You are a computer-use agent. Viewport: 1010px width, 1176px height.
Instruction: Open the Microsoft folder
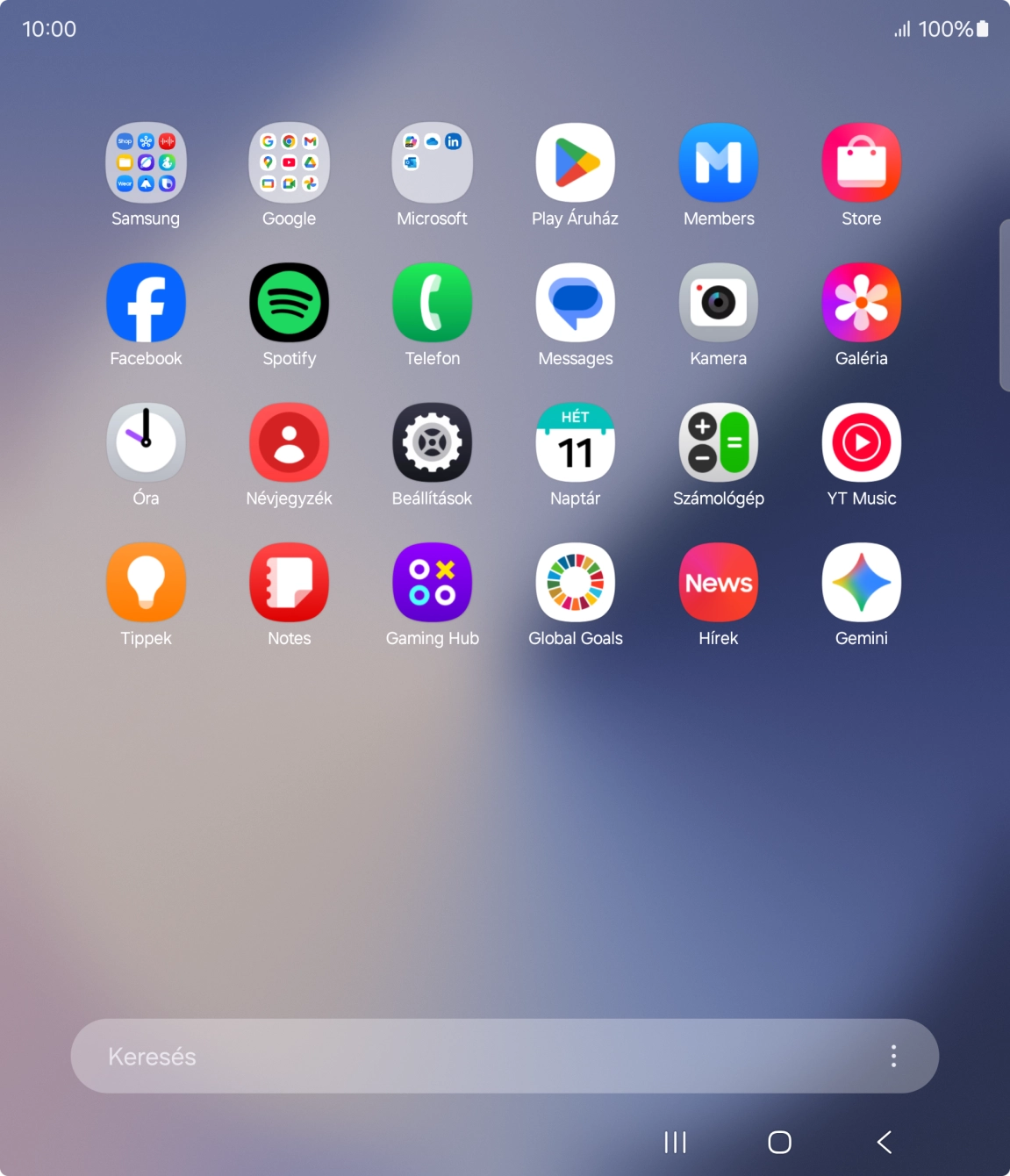click(432, 162)
